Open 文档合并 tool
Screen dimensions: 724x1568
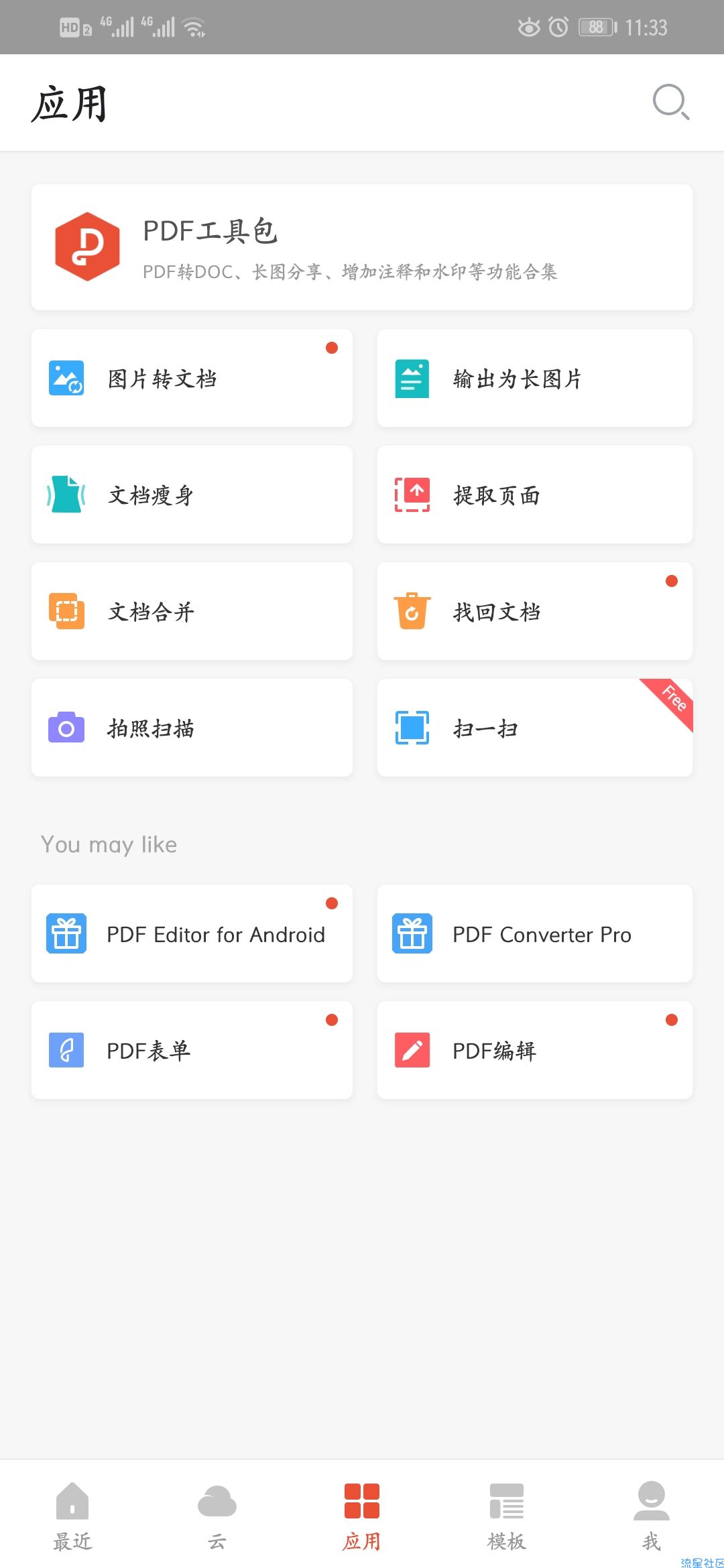192,612
